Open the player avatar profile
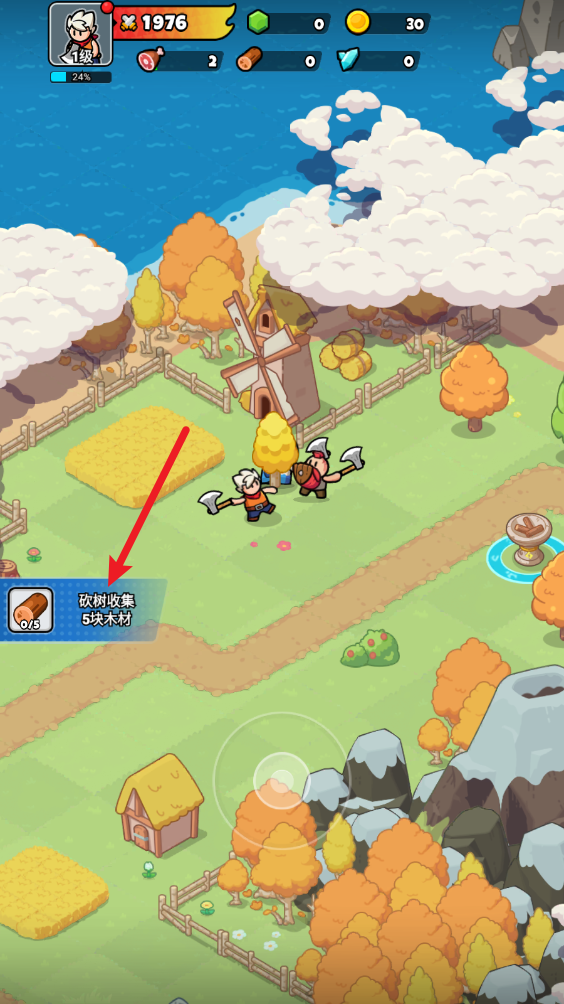 (81, 34)
